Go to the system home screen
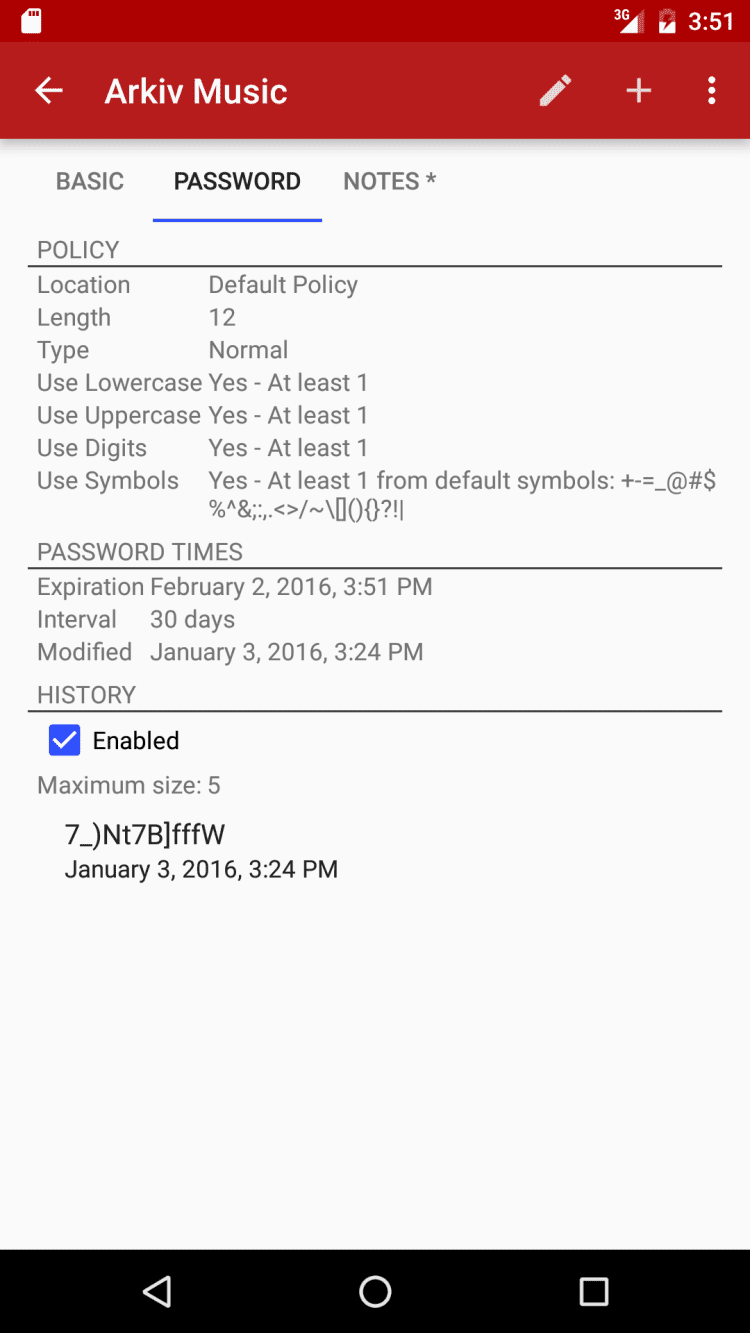The image size is (750, 1333). click(375, 1291)
